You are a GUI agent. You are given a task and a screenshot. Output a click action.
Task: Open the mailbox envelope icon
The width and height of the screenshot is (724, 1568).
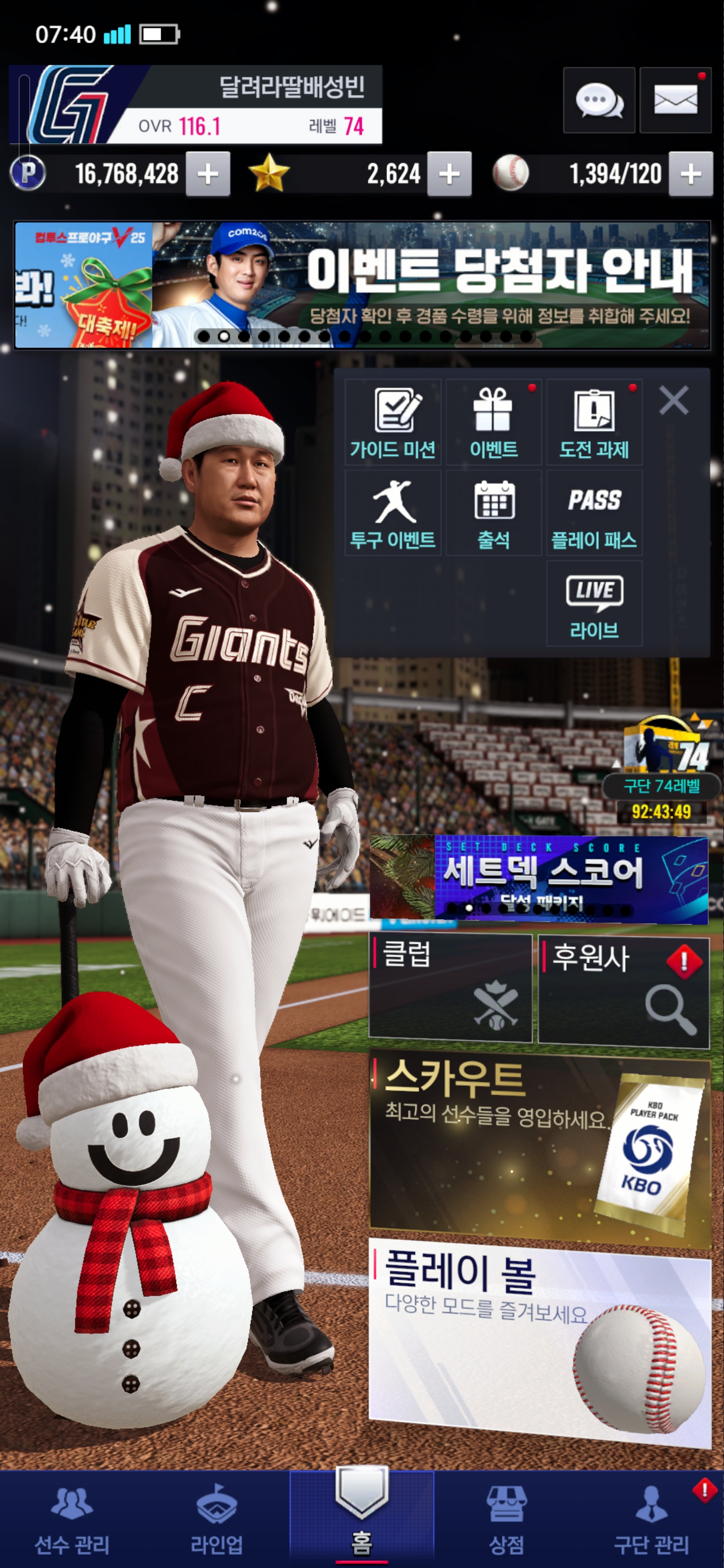[x=675, y=101]
